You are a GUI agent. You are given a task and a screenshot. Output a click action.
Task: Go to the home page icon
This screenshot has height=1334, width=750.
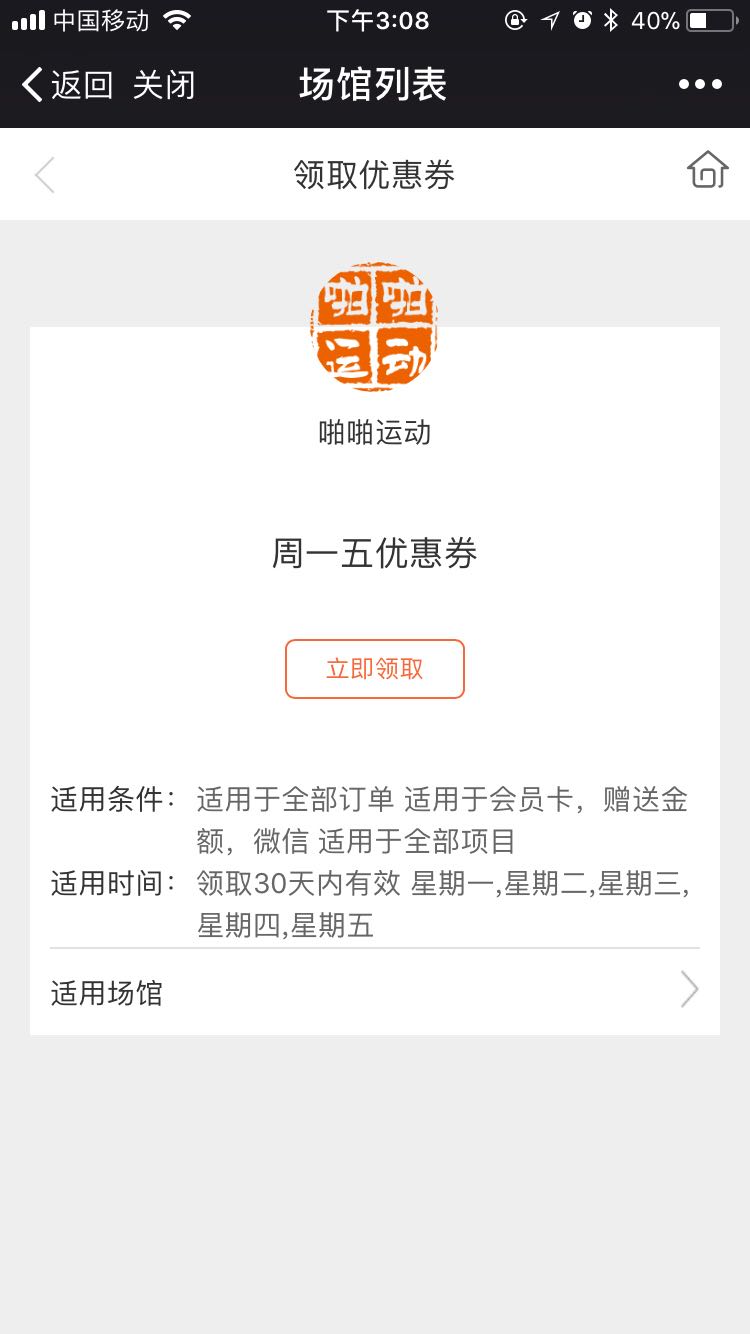coord(707,170)
